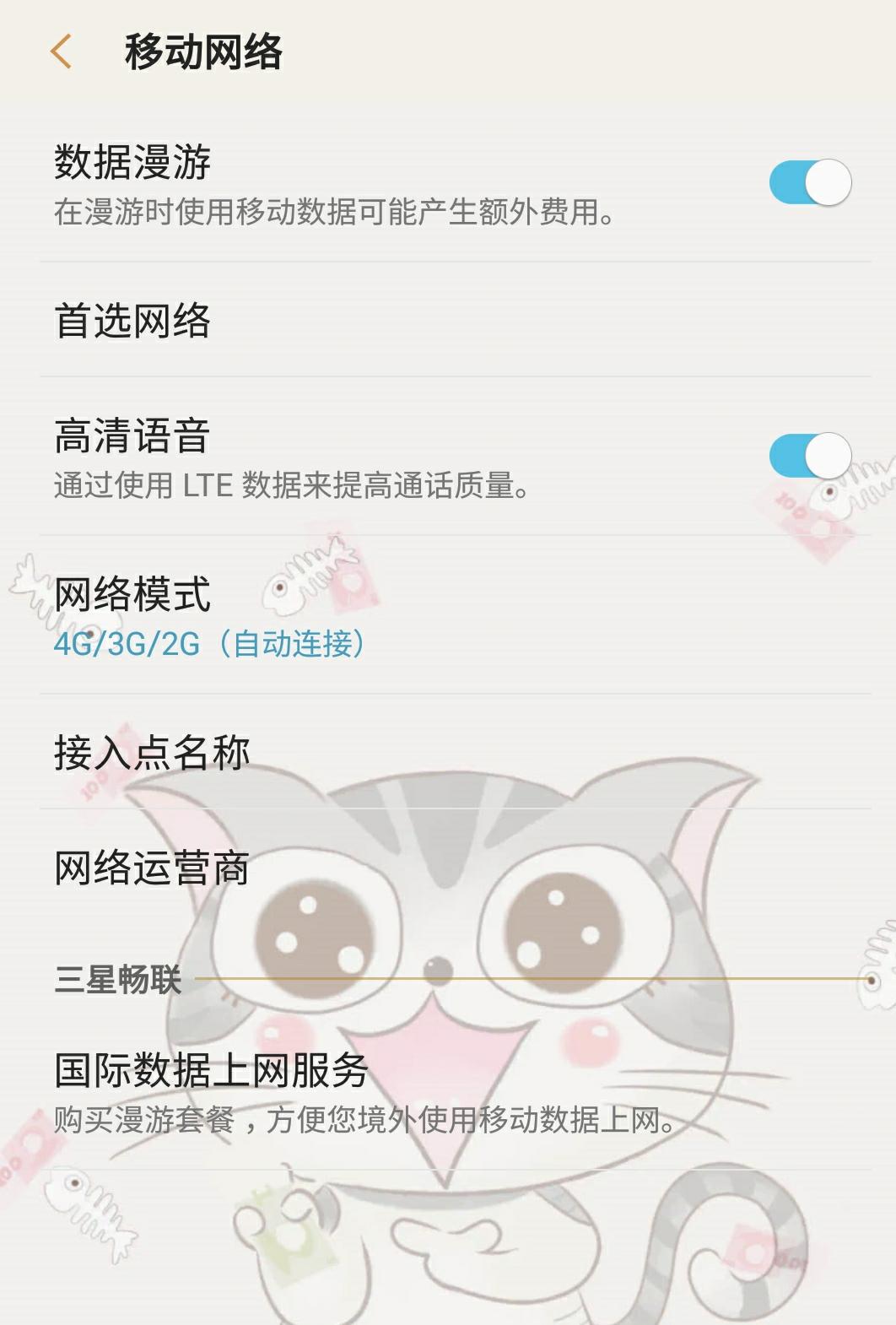This screenshot has width=896, height=1325.
Task: Open 网络模式 selection
Action: tap(209, 616)
